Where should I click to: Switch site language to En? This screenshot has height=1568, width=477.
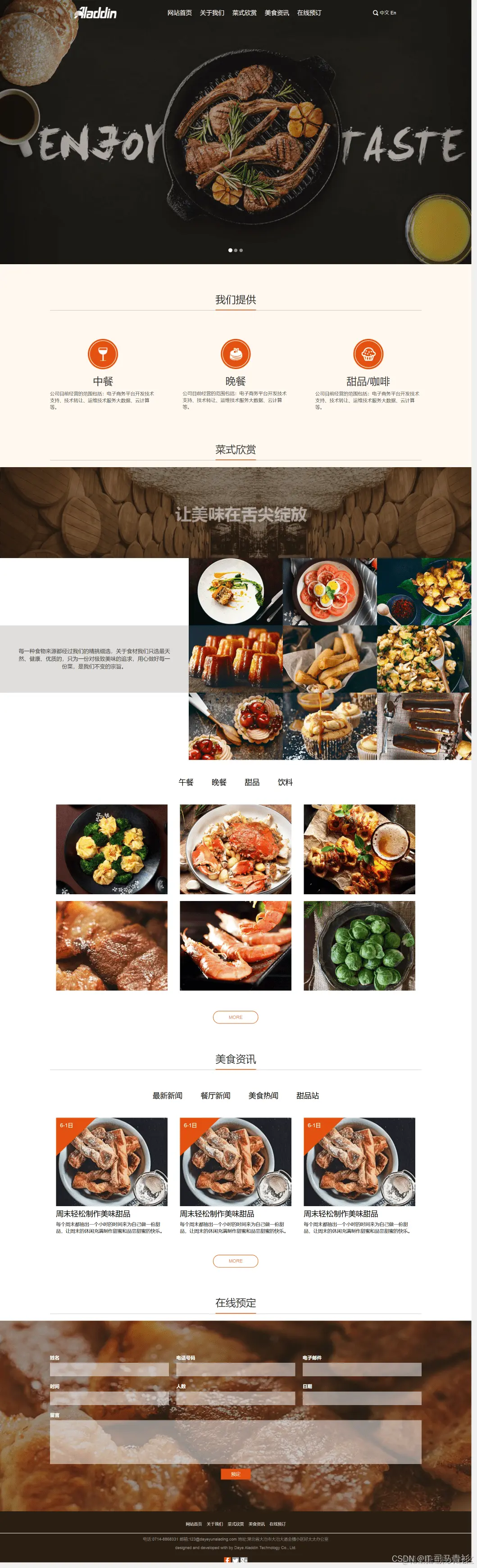coord(394,13)
